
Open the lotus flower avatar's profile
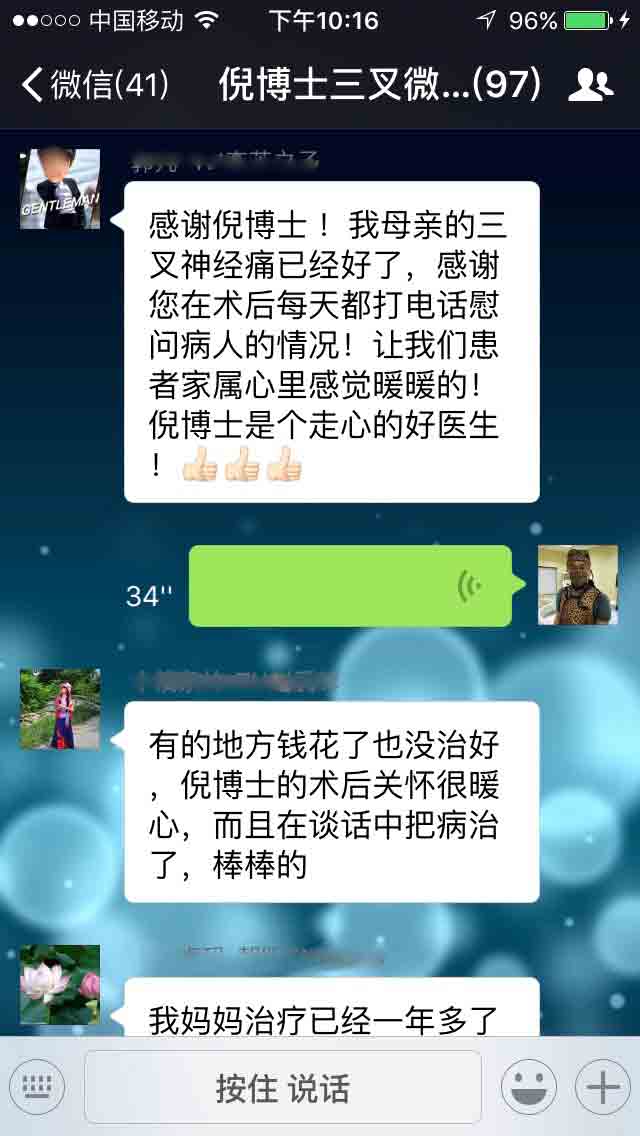(x=60, y=984)
